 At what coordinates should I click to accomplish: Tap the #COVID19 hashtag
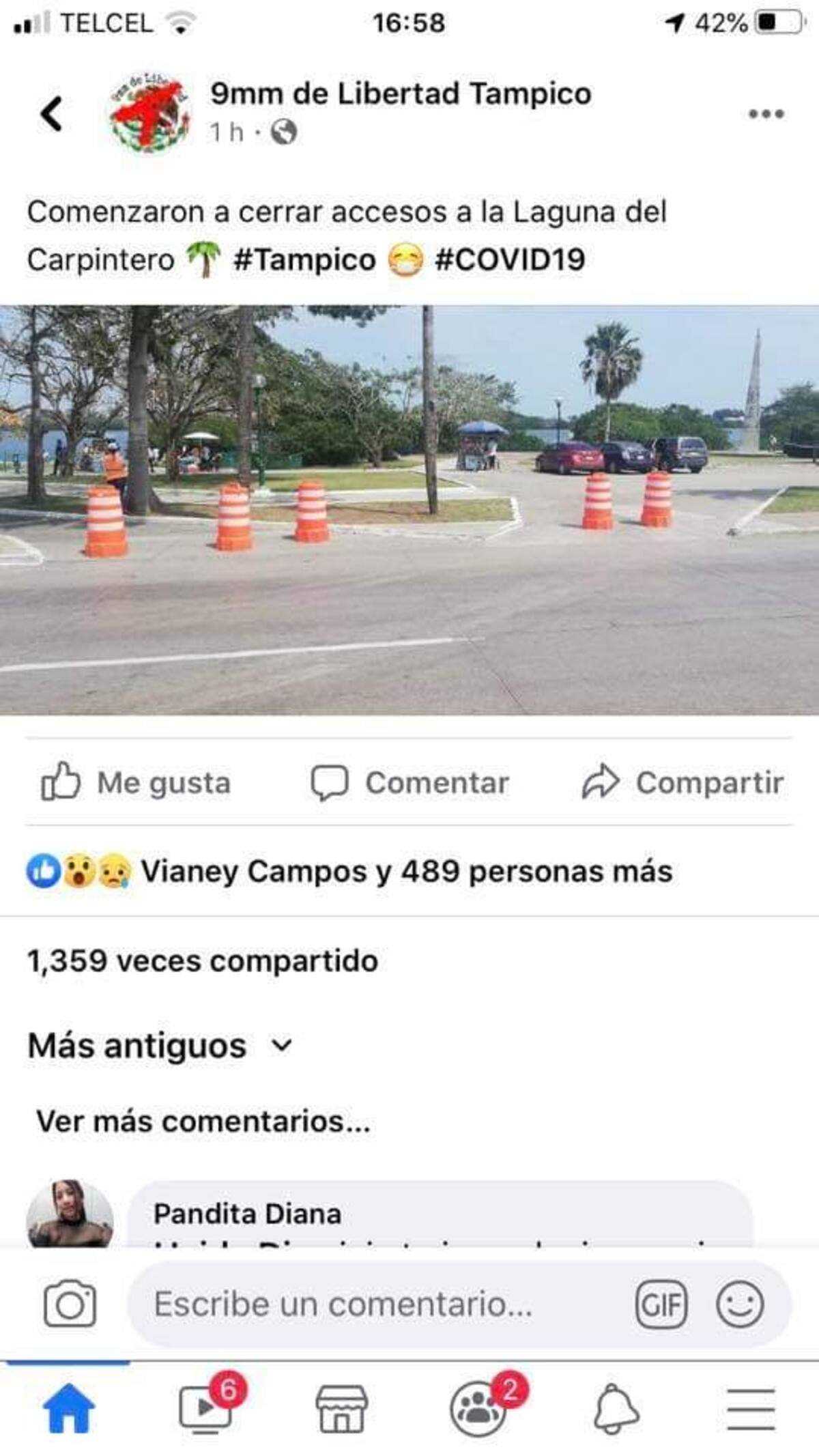[510, 260]
